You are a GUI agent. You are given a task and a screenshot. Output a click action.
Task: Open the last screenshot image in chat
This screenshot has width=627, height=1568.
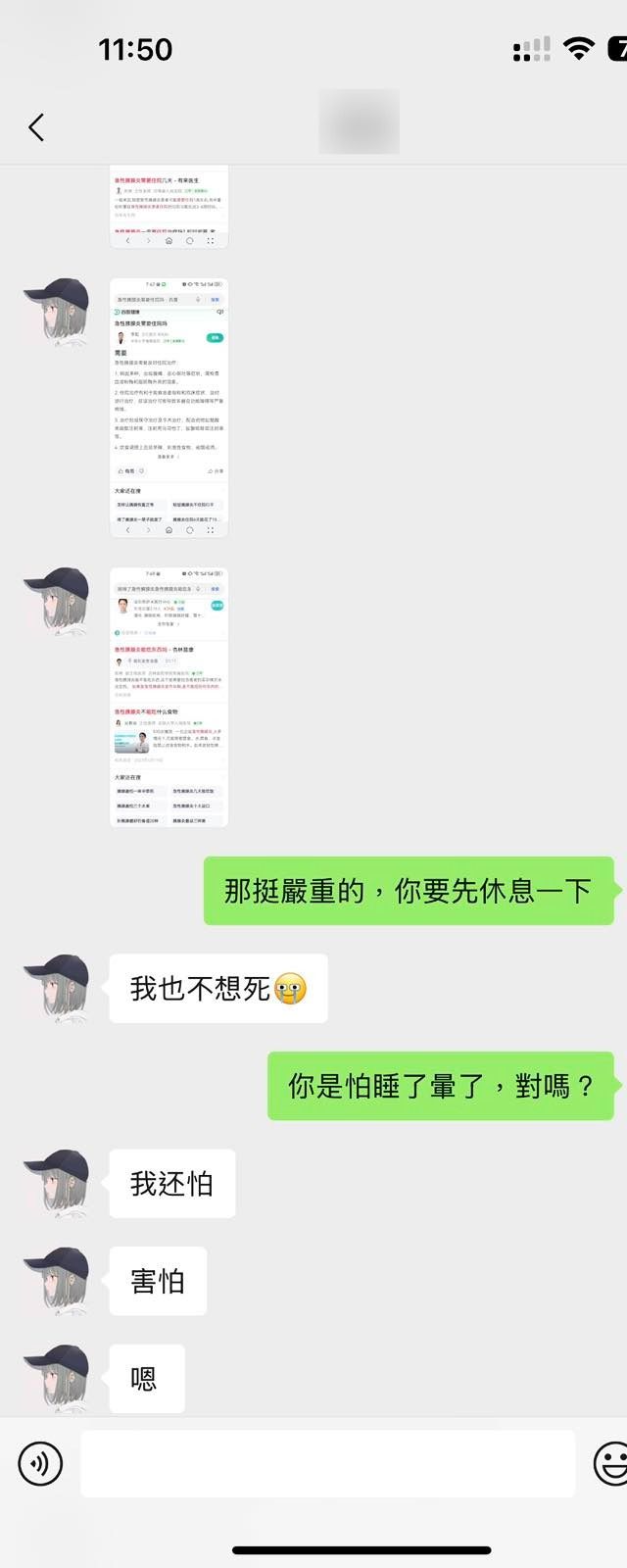[169, 697]
